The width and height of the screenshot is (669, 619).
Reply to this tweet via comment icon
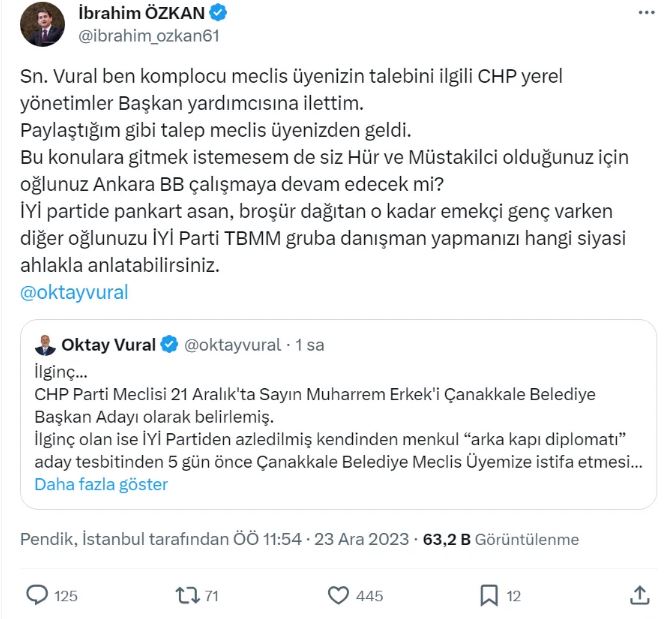pyautogui.click(x=38, y=596)
